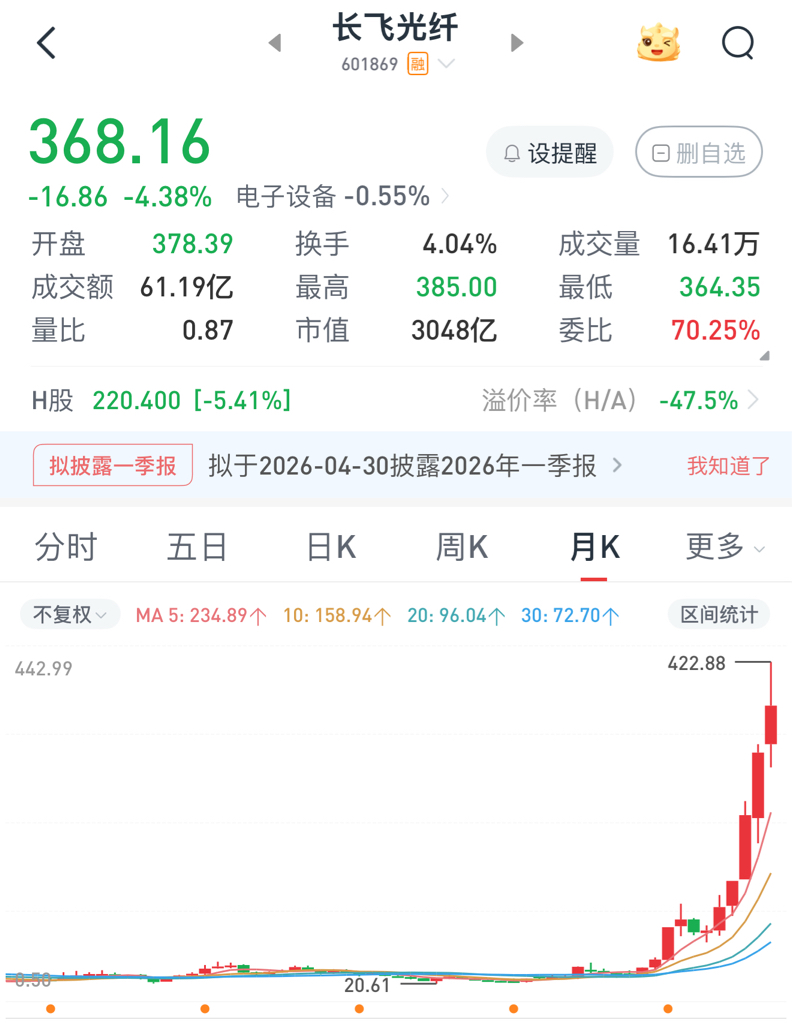This screenshot has height=1024, width=792.
Task: Switch to the 日K chart tab
Action: click(x=331, y=547)
